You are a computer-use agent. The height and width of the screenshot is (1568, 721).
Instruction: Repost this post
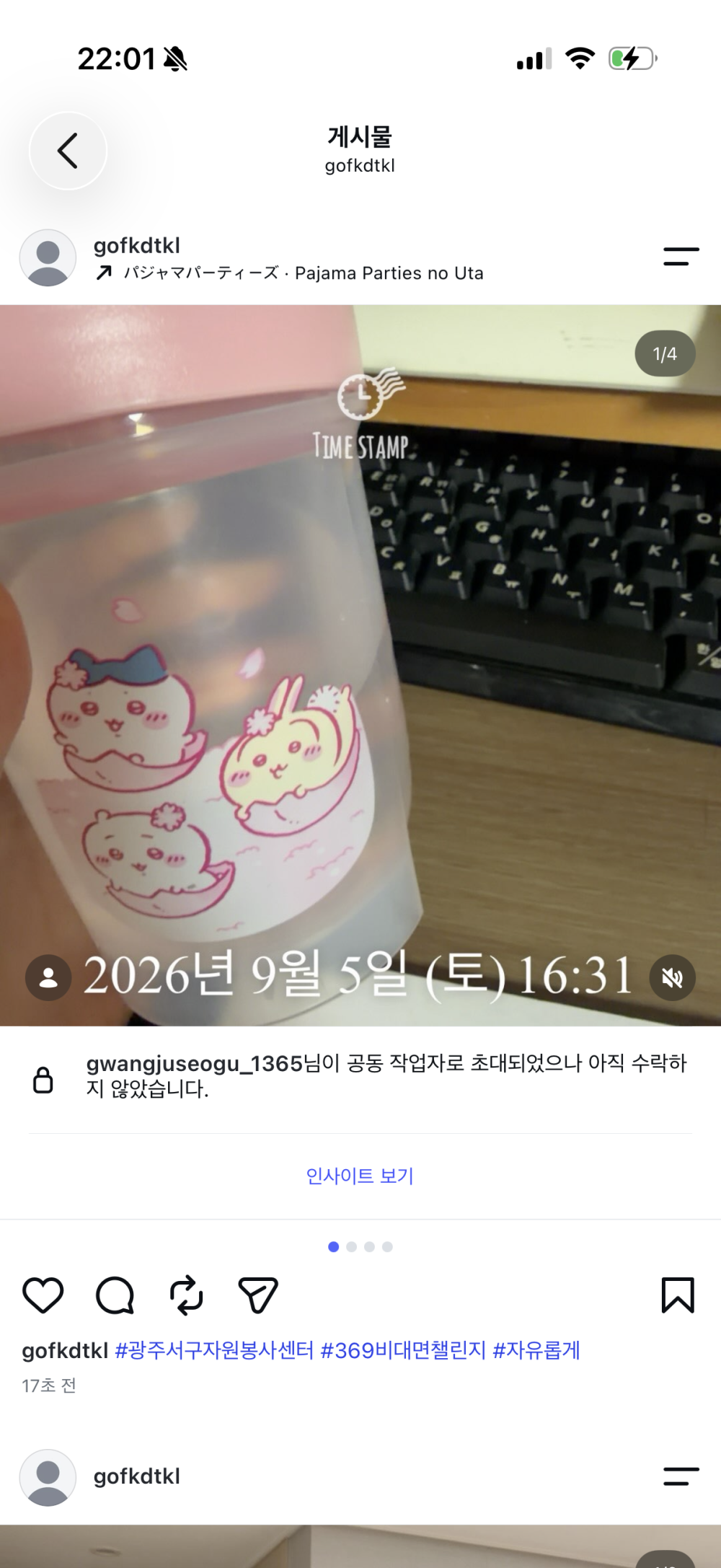click(186, 1295)
